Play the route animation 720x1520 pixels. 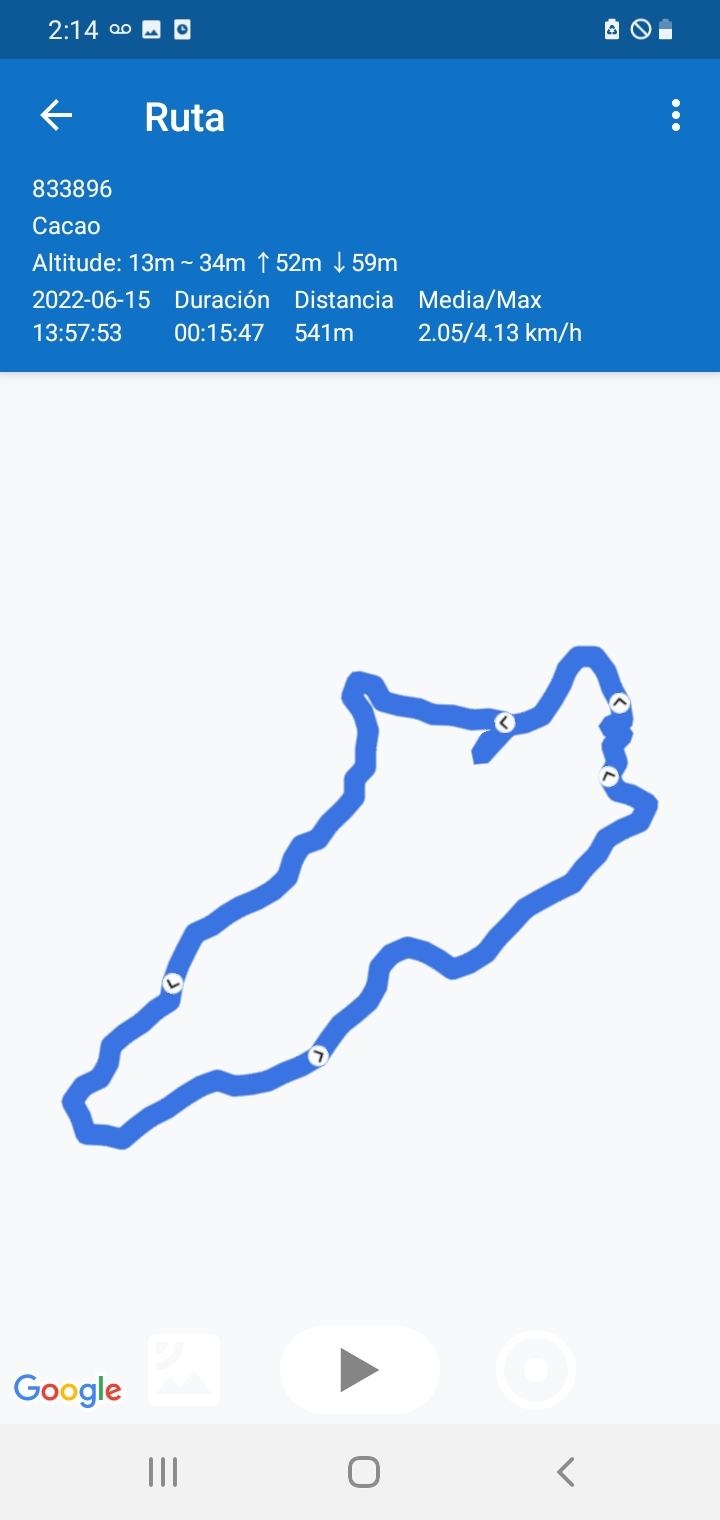[x=359, y=1369]
